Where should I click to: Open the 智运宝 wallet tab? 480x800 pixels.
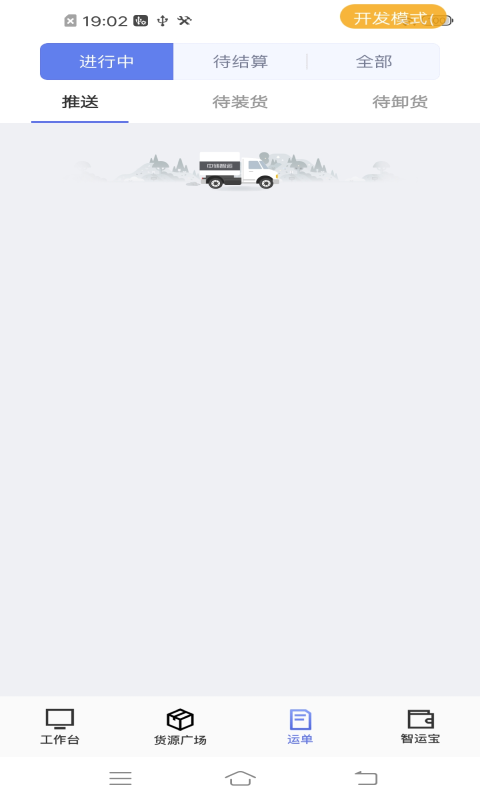click(x=420, y=727)
